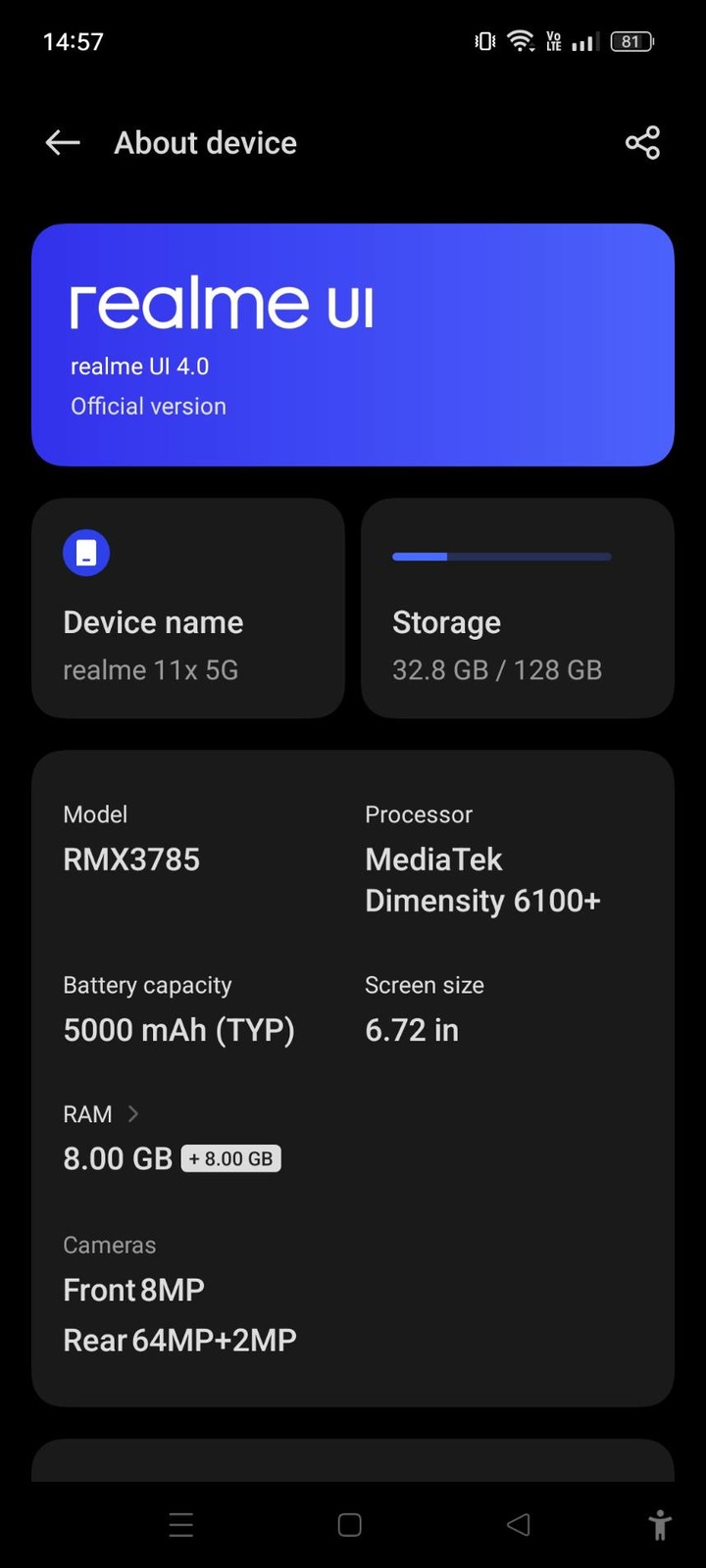Tap the system home button
706x1568 pixels.
[x=350, y=1525]
